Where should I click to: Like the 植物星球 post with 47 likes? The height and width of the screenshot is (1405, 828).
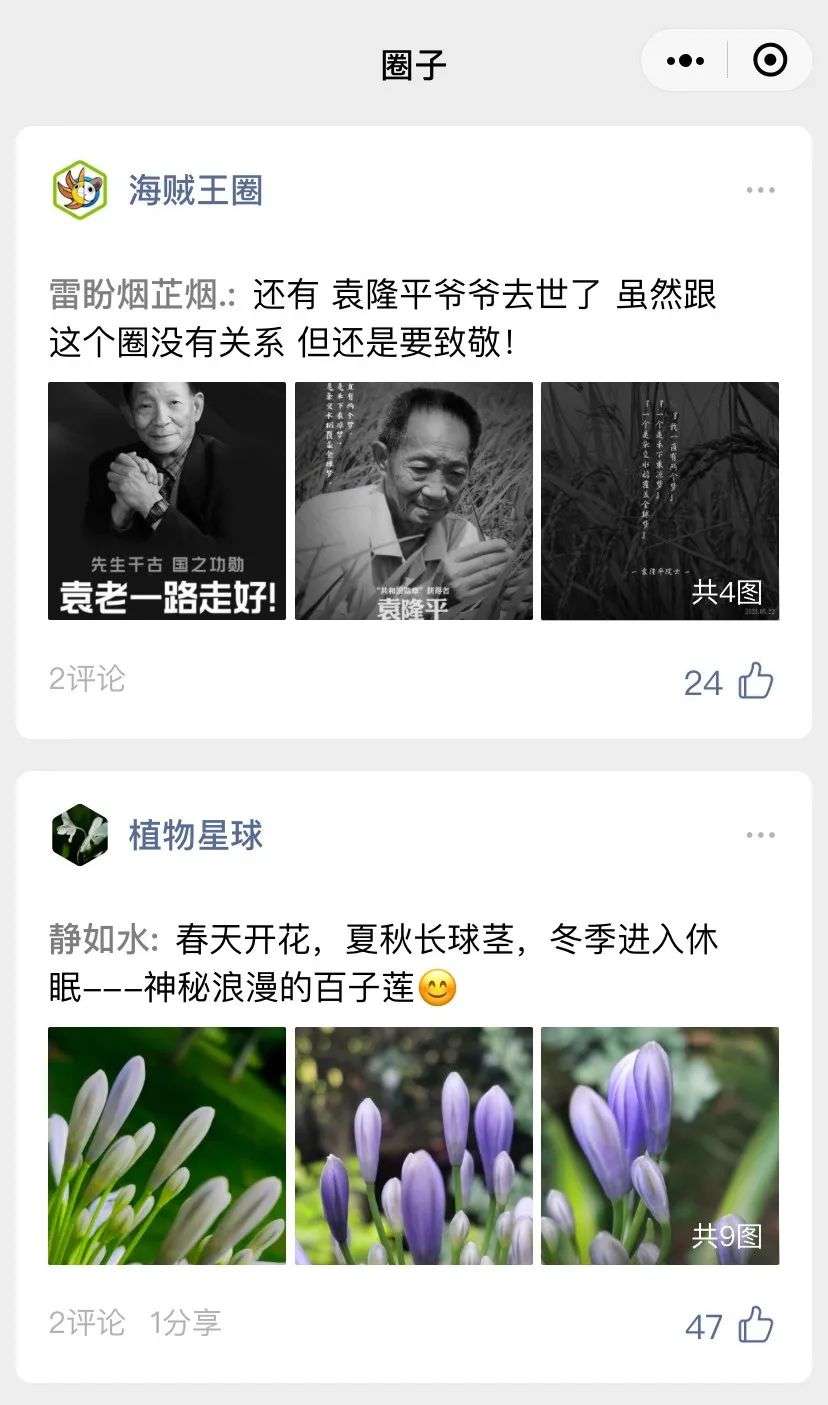pyautogui.click(x=756, y=1326)
